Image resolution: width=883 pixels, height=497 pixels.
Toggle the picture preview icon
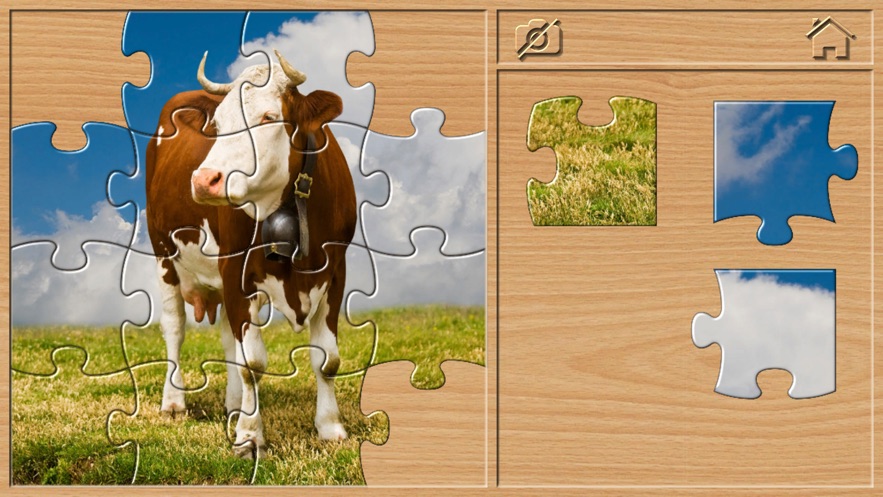click(538, 39)
